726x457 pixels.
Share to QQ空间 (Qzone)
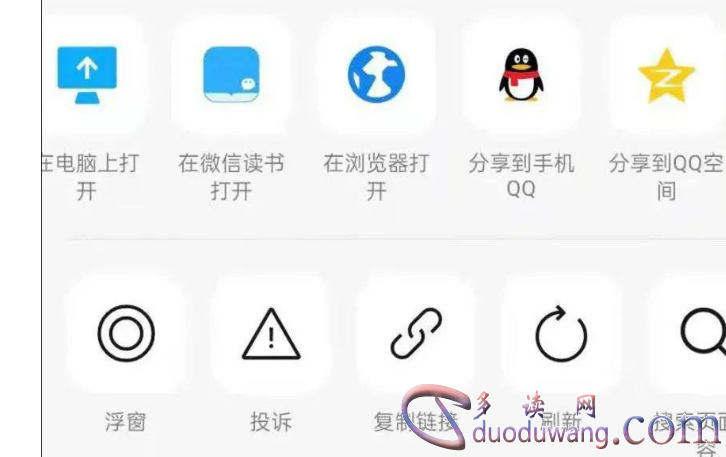coord(665,76)
